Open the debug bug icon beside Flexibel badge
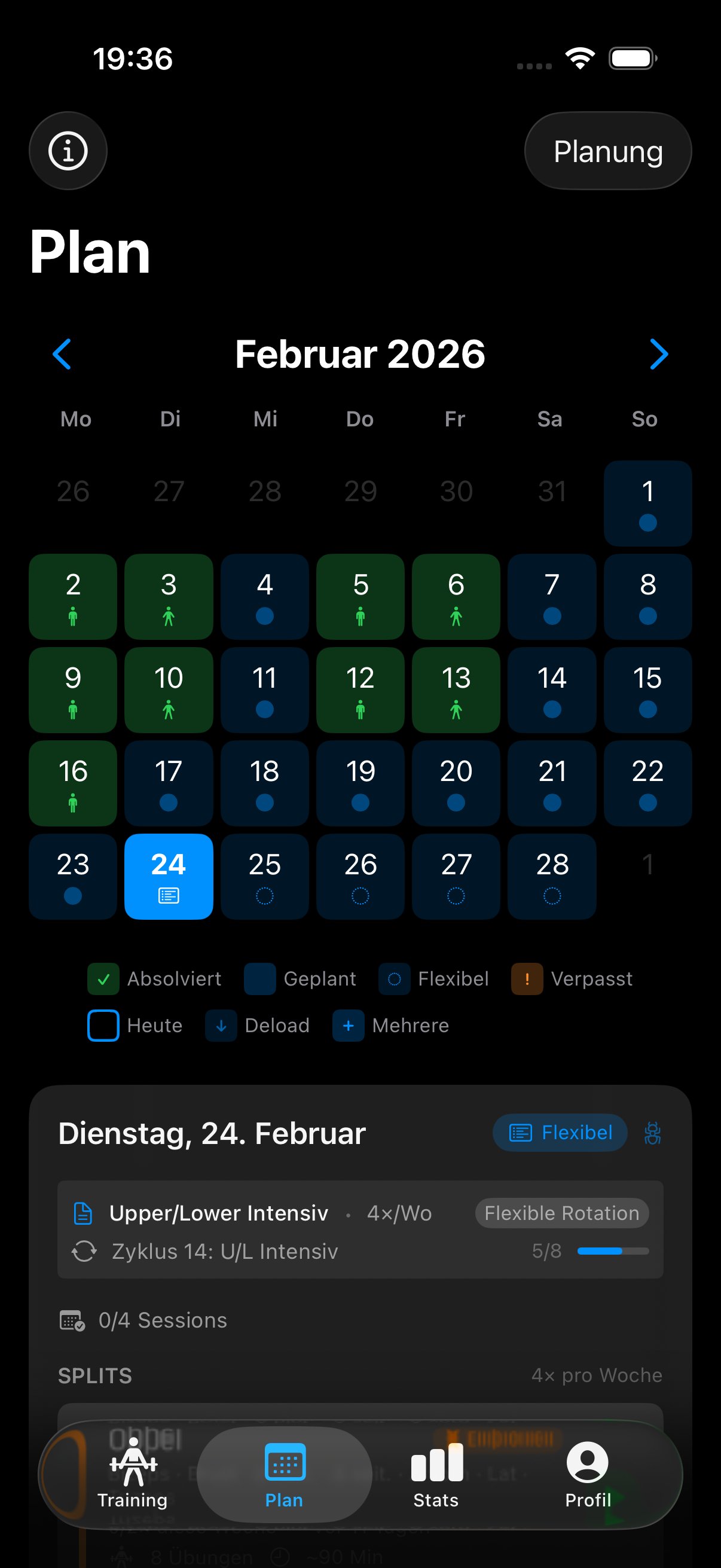 tap(652, 1132)
